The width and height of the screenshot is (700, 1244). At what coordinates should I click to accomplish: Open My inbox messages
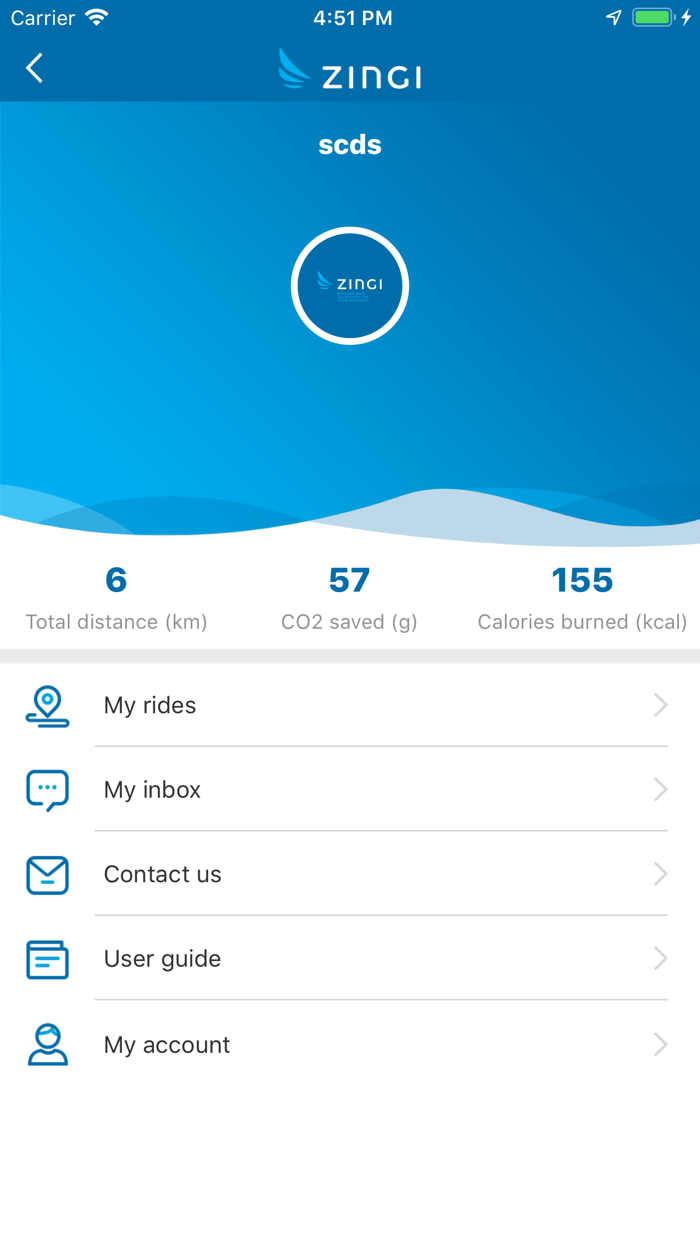click(x=350, y=790)
